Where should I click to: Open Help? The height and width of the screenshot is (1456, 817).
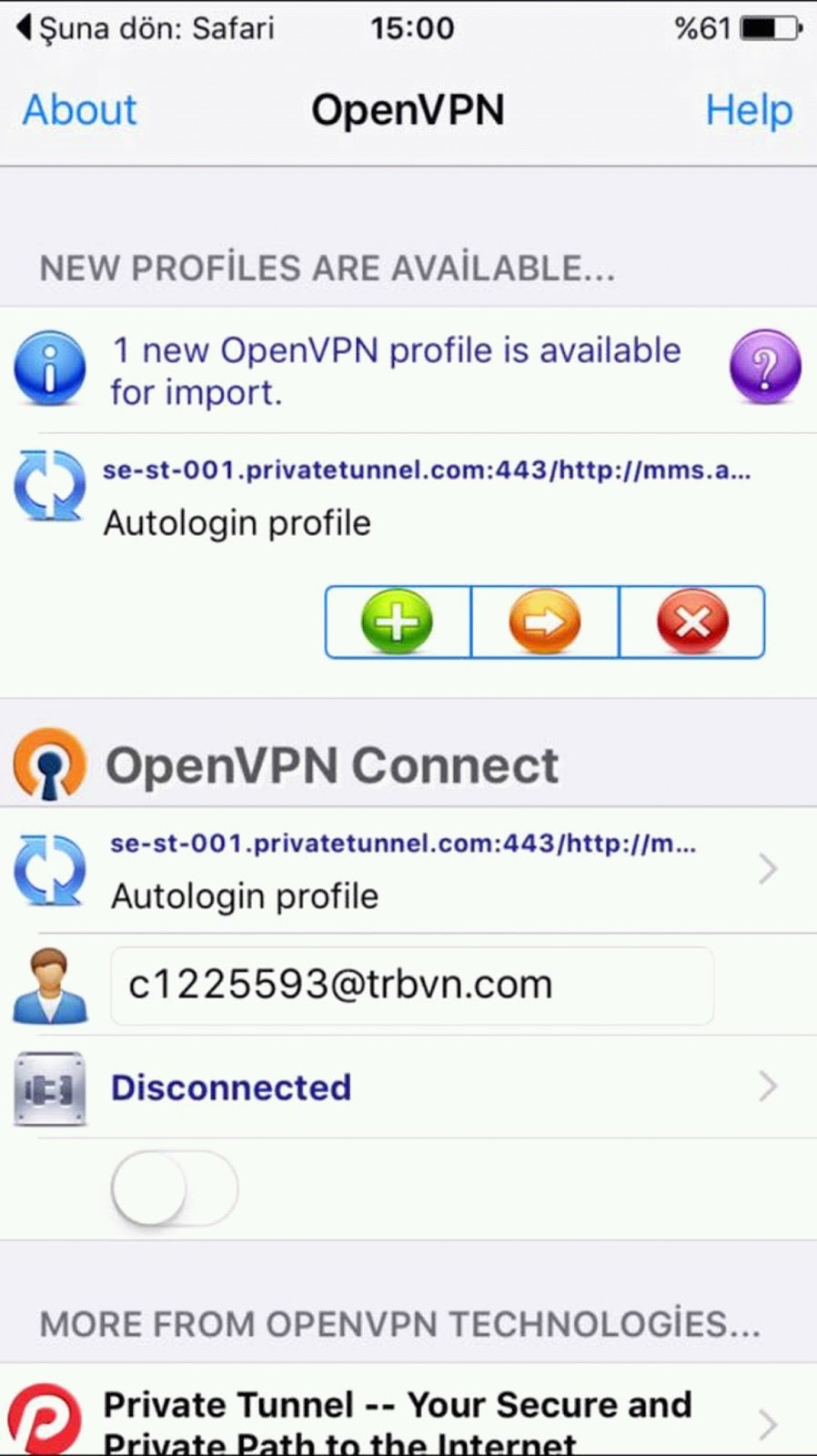pyautogui.click(x=749, y=110)
